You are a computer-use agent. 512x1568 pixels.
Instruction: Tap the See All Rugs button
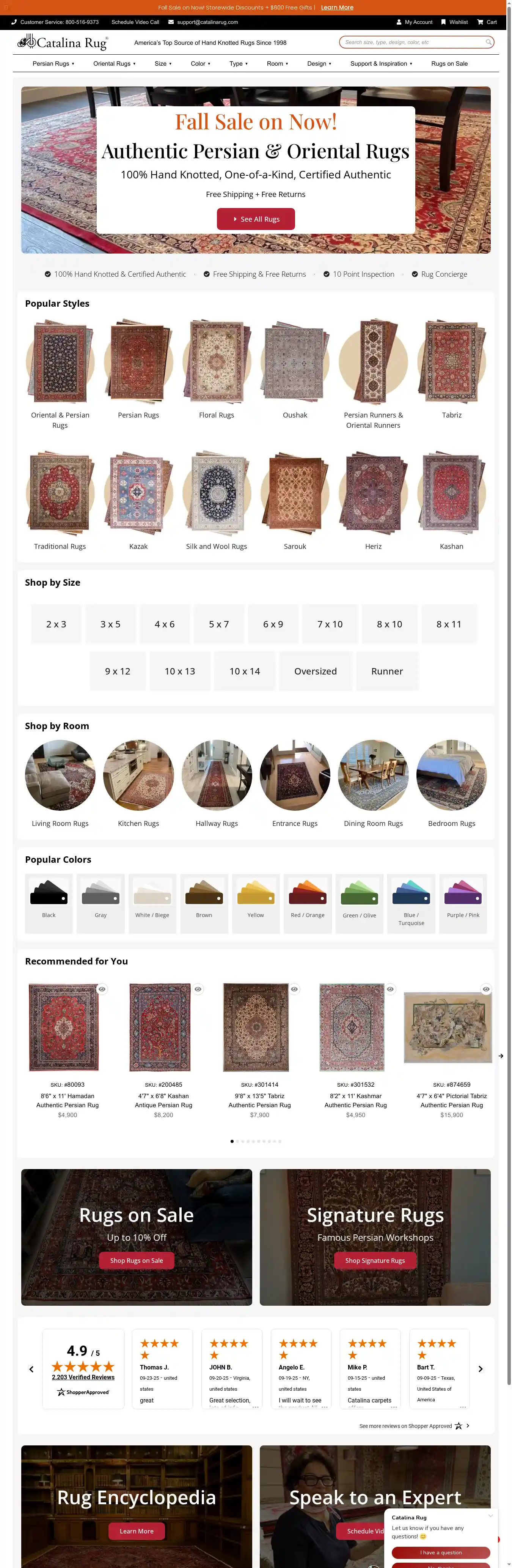pyautogui.click(x=255, y=219)
